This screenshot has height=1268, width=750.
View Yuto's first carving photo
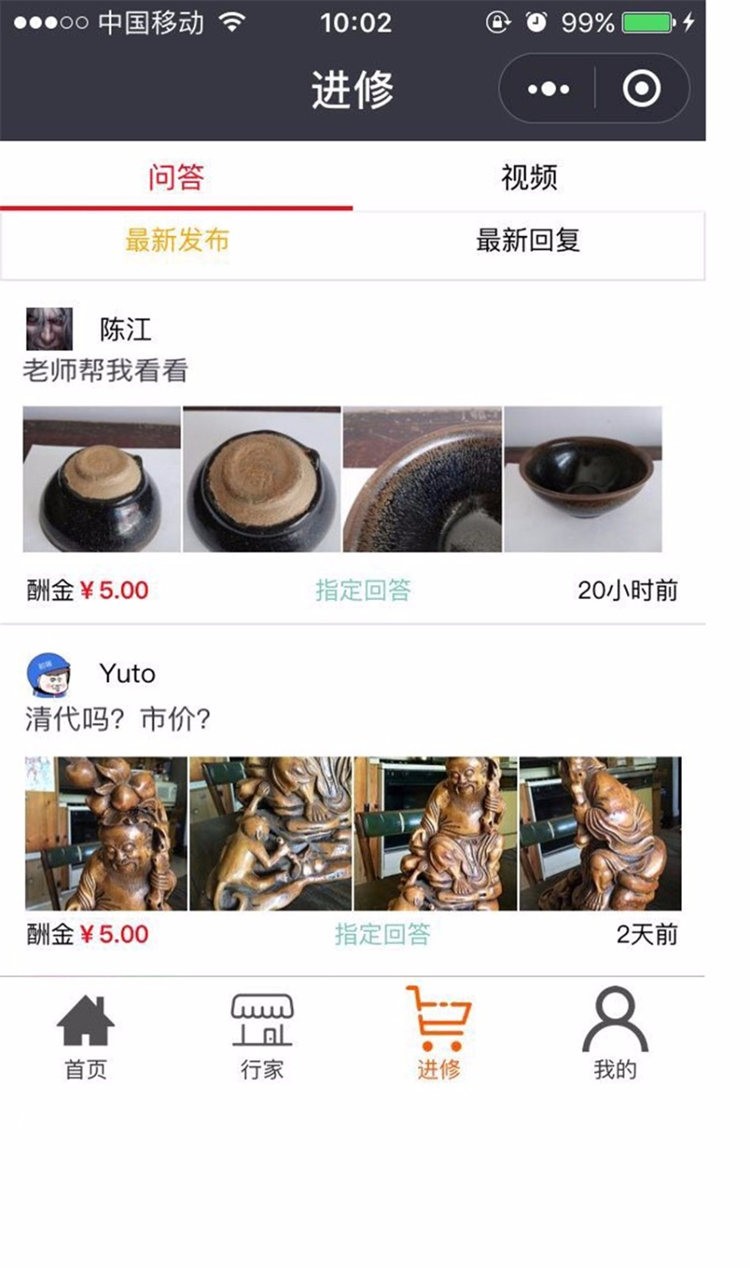click(106, 833)
